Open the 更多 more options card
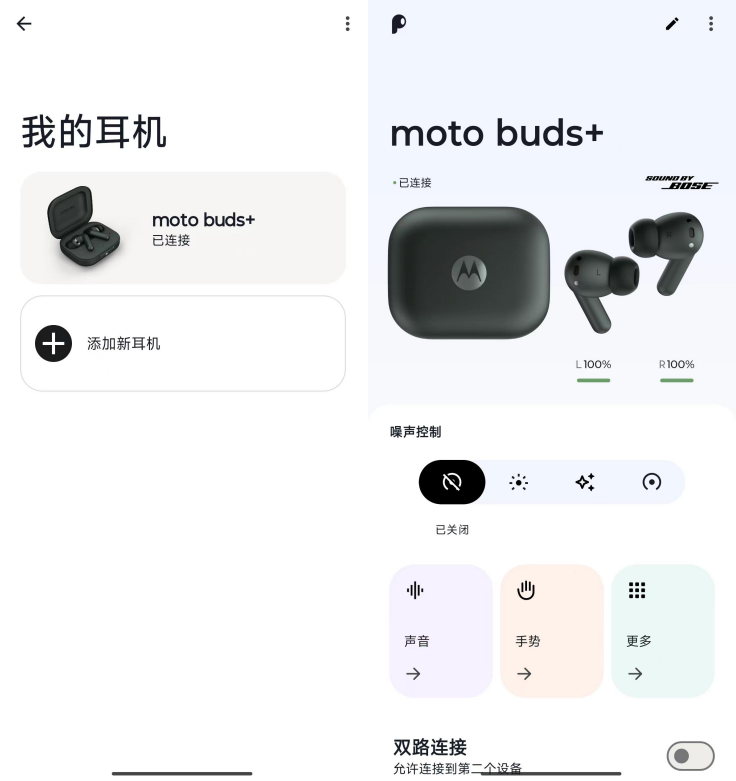 (663, 631)
